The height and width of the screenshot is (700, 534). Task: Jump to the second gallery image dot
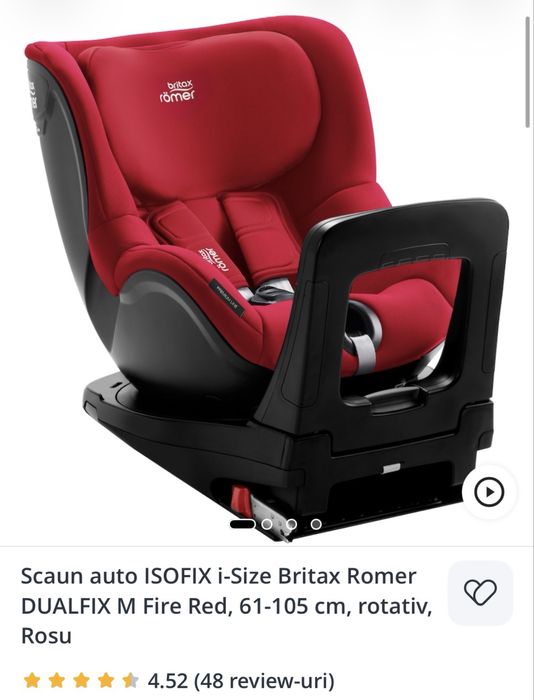267,524
